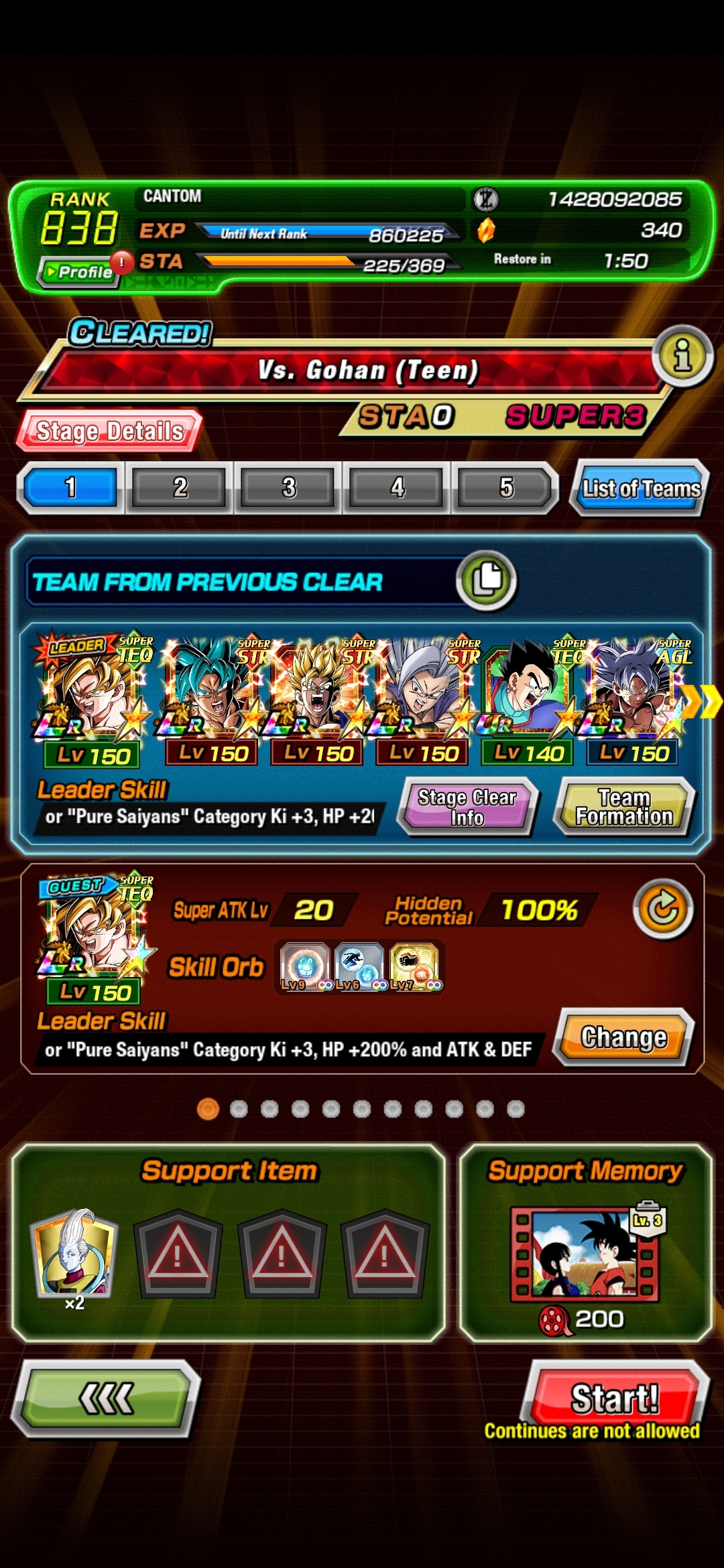Open the stage info icon
The height and width of the screenshot is (1568, 724).
(682, 355)
